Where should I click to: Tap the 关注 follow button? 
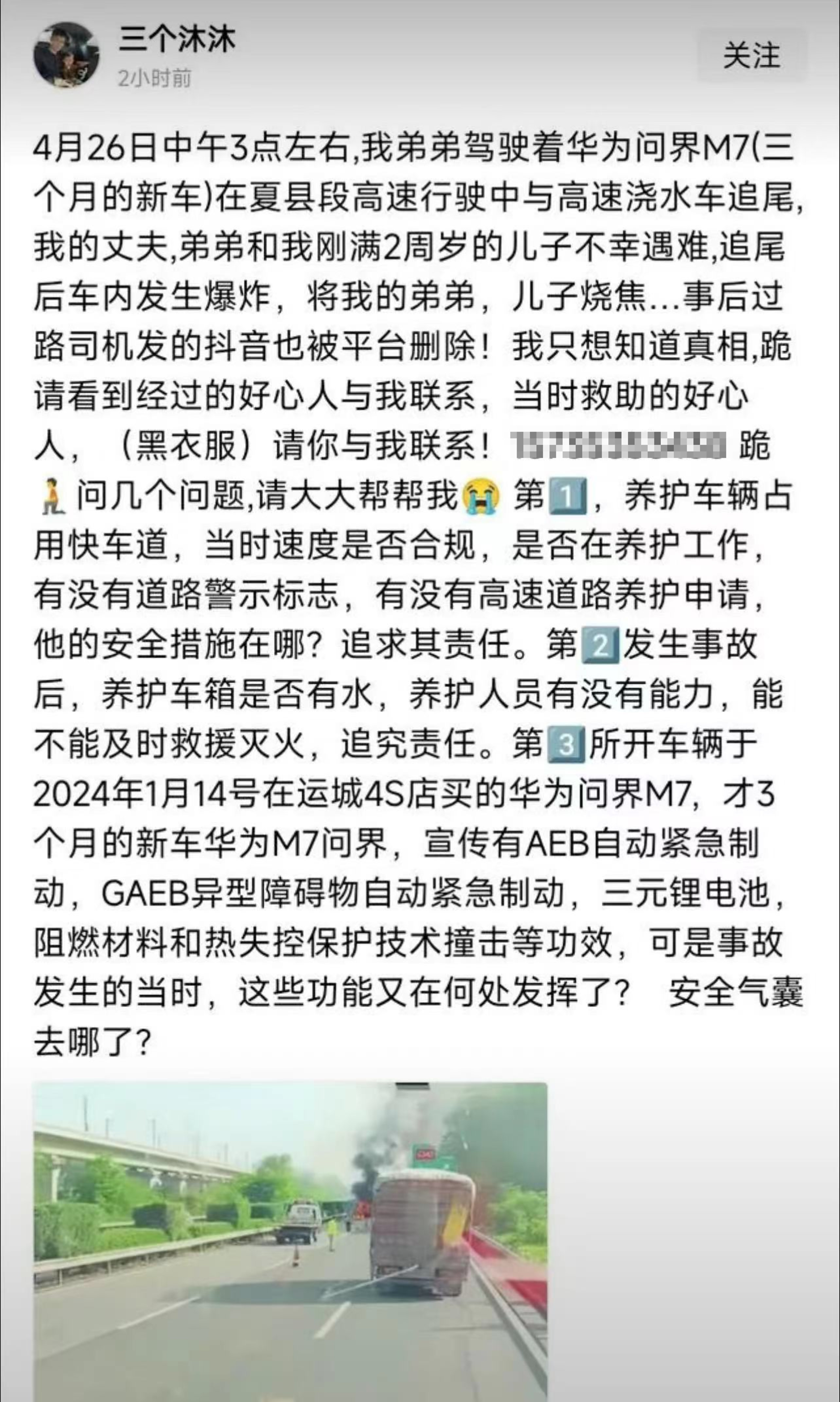pyautogui.click(x=751, y=56)
